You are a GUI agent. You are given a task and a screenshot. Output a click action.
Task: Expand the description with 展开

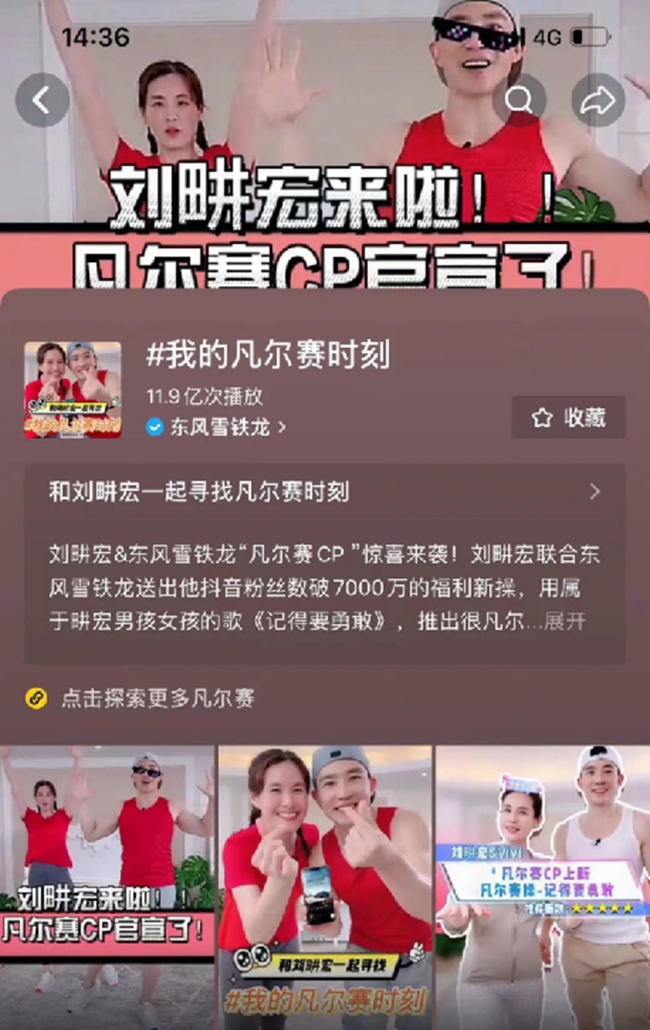pos(564,621)
